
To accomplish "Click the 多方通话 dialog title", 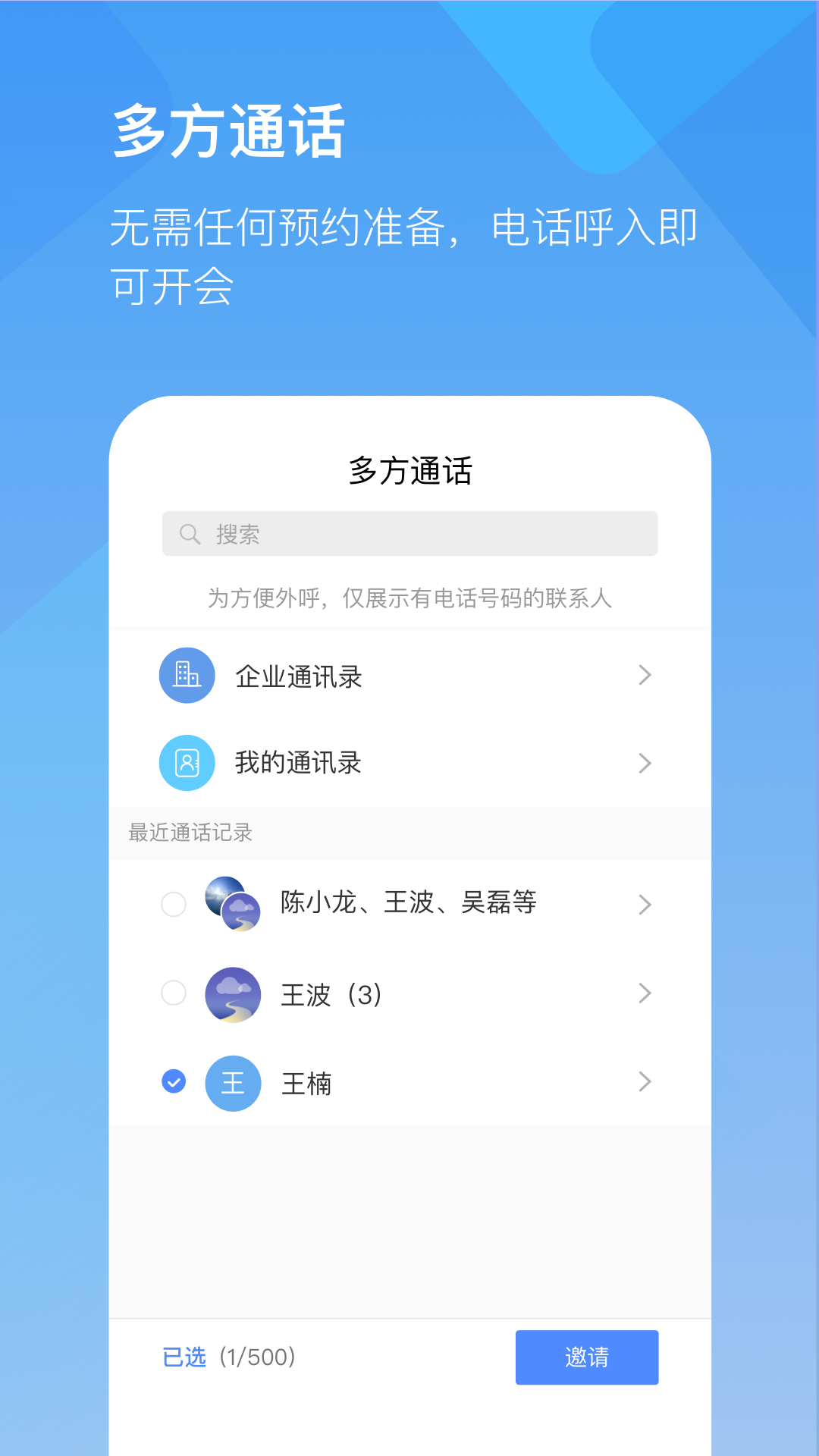I will tap(409, 470).
